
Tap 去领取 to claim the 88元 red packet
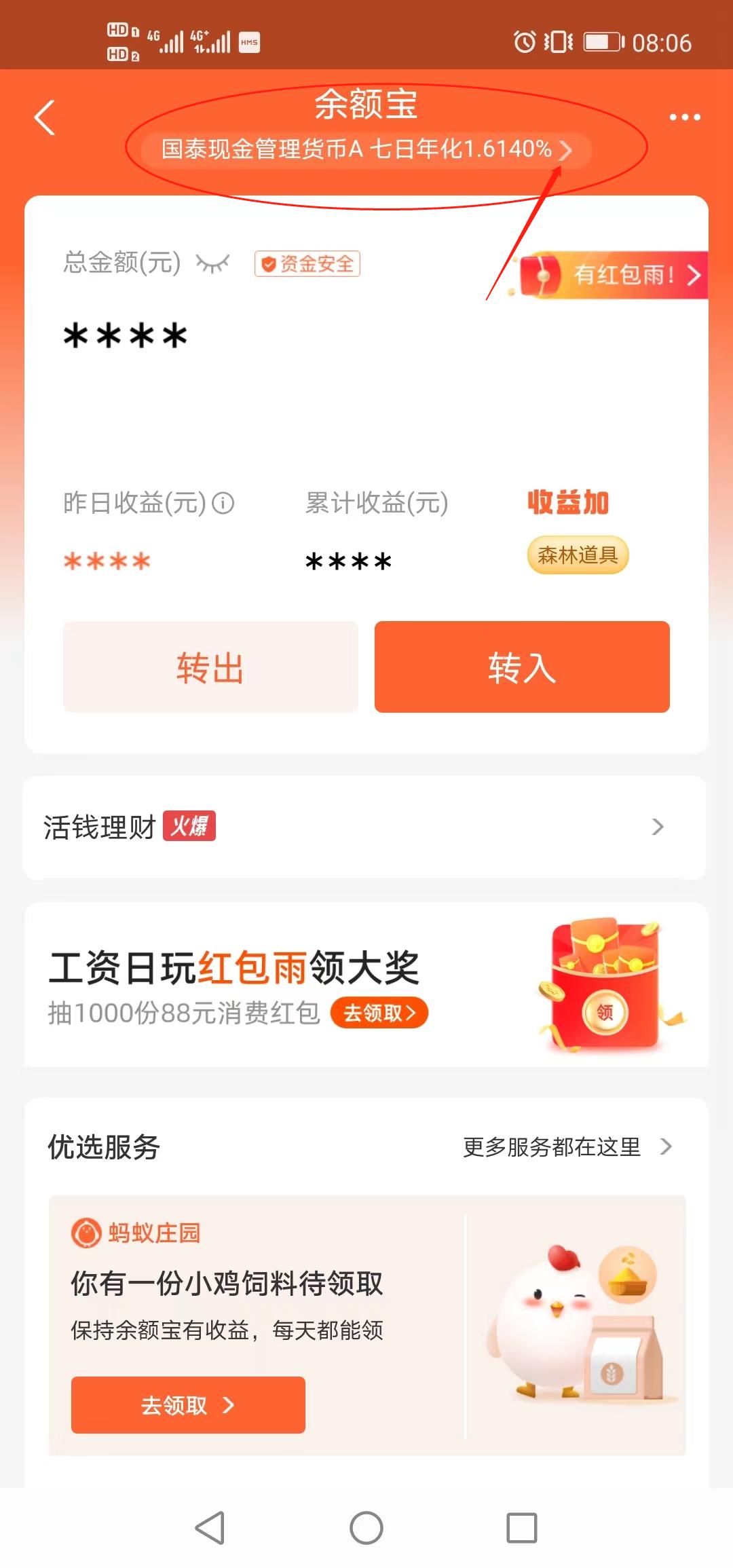pyautogui.click(x=378, y=1011)
